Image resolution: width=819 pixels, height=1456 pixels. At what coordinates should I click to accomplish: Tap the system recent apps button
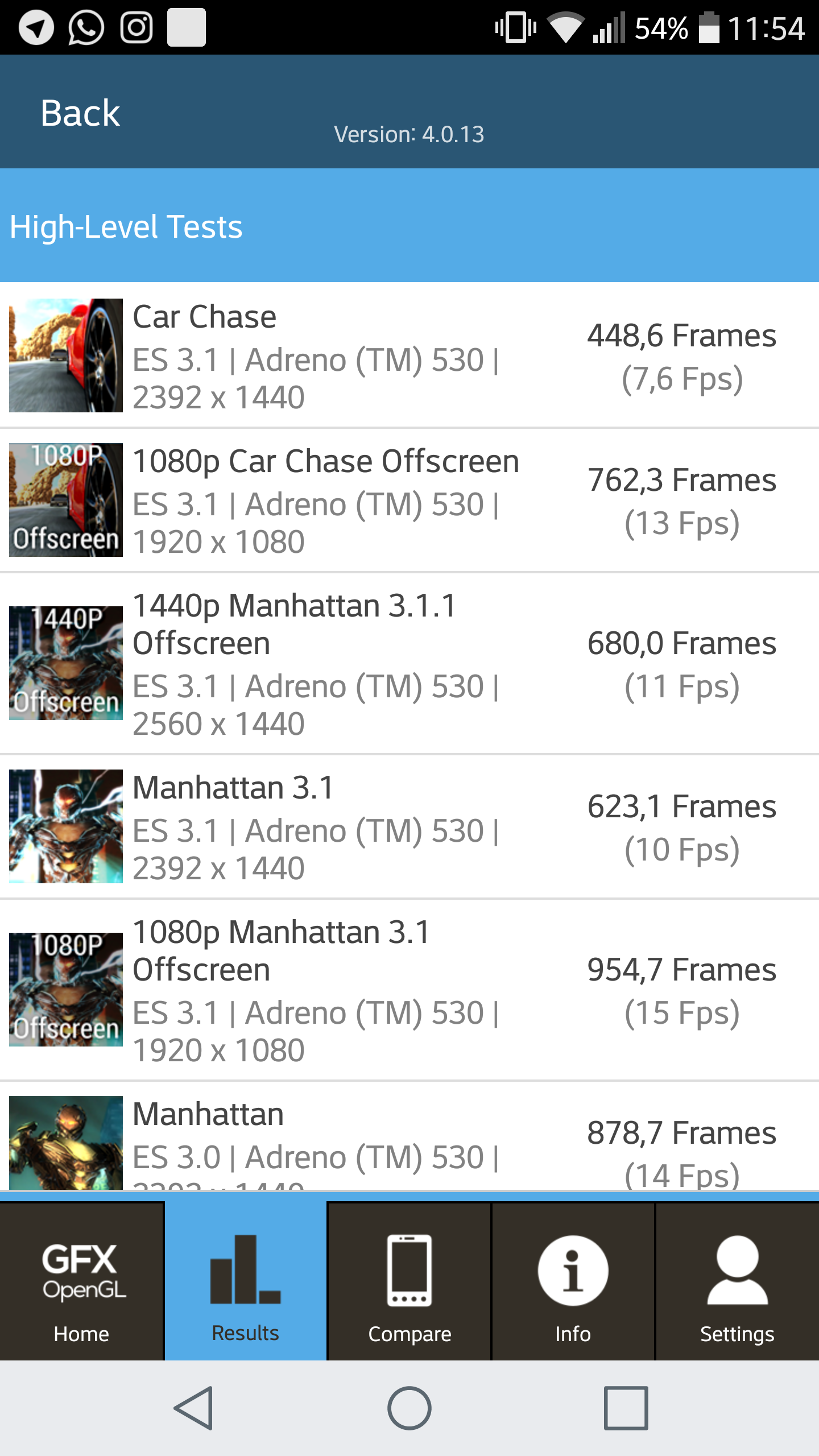(626, 1408)
